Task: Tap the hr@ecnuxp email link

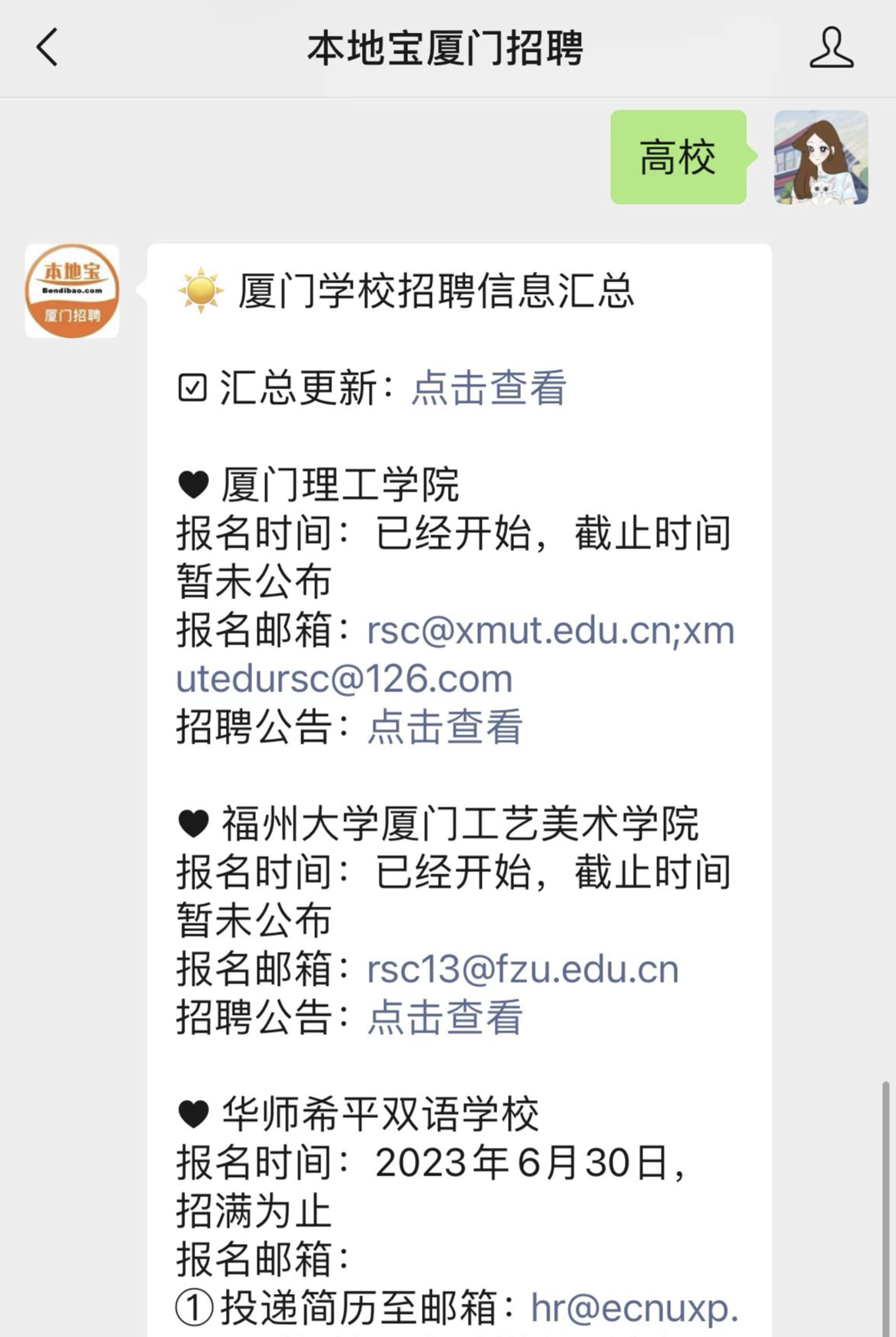Action: pyautogui.click(x=634, y=1308)
